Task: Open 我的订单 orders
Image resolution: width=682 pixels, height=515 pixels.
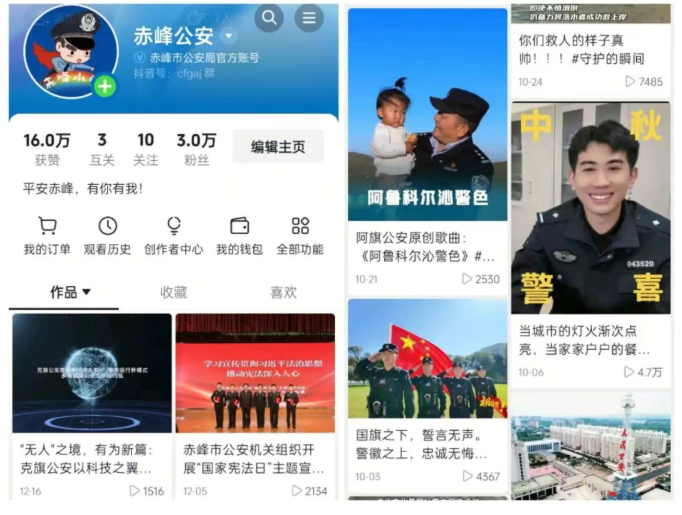Action: click(47, 237)
